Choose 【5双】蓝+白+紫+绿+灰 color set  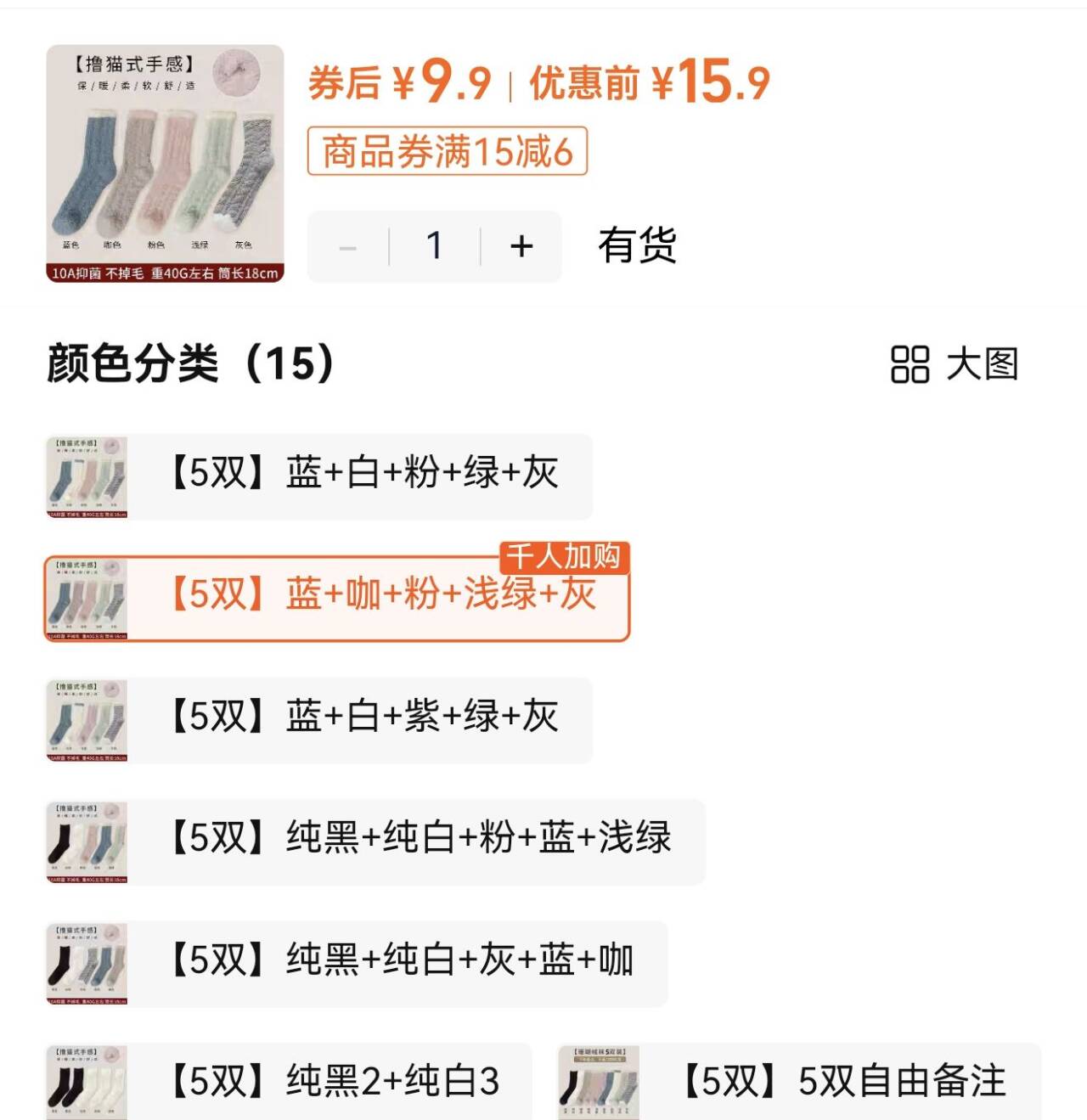point(318,720)
